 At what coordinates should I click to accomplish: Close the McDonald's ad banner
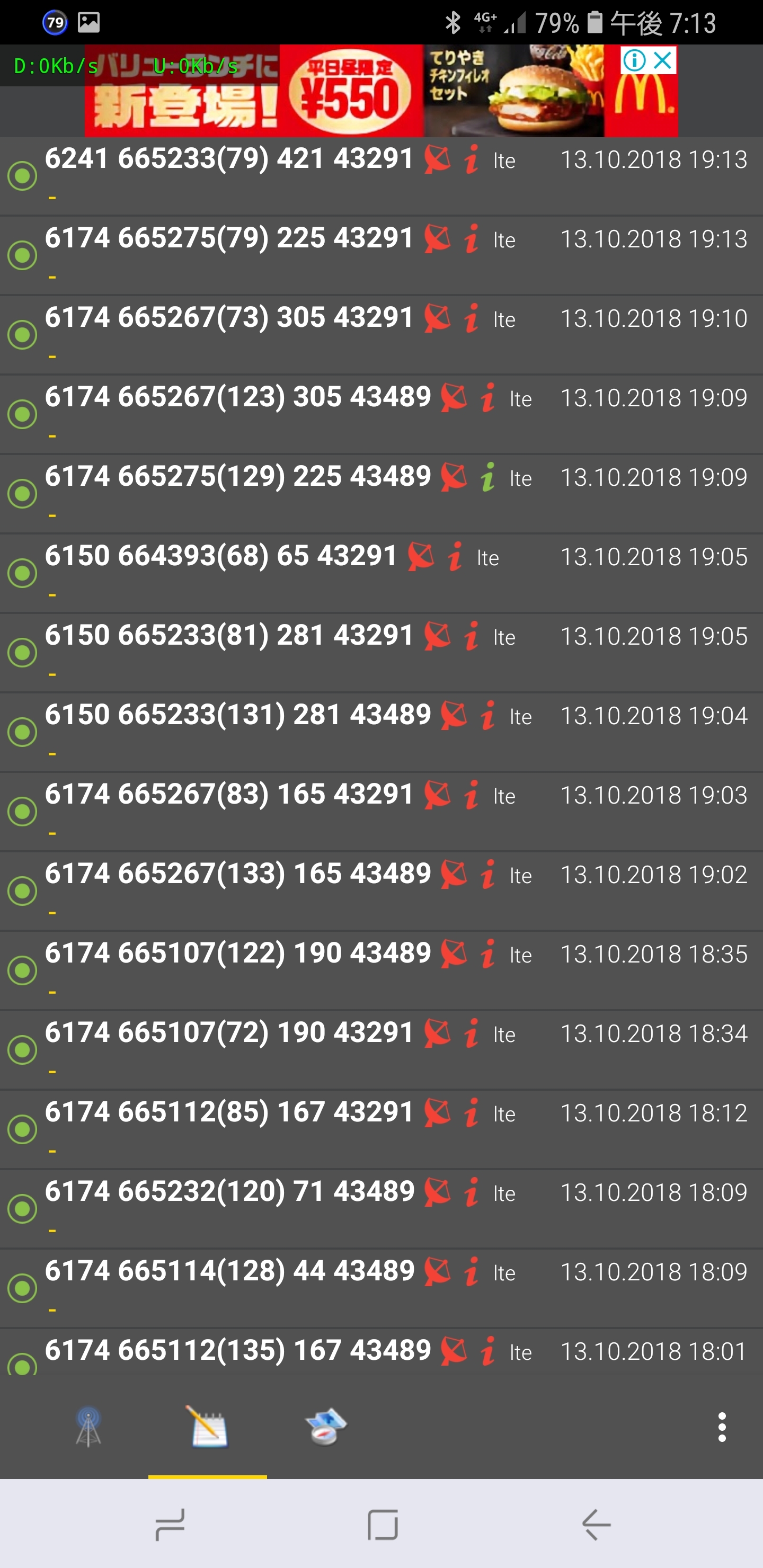(x=662, y=60)
